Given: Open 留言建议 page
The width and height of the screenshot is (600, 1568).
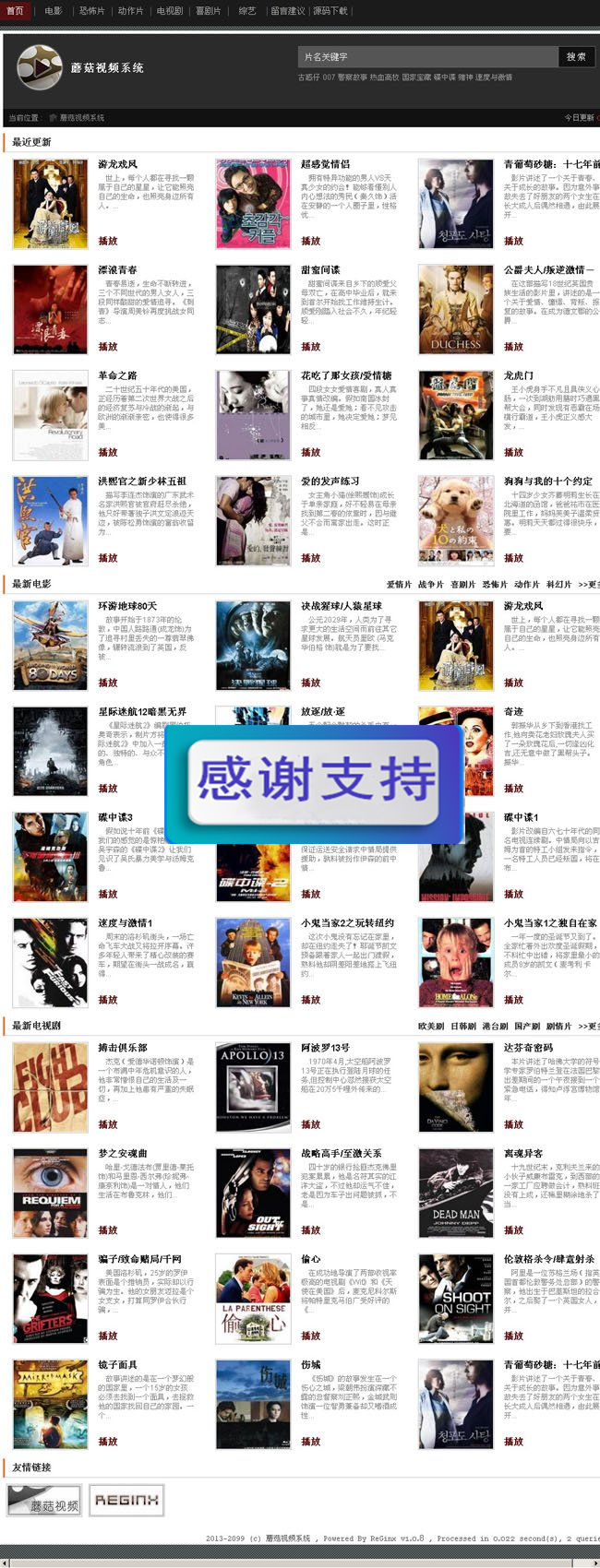Looking at the screenshot, I should pyautogui.click(x=287, y=11).
